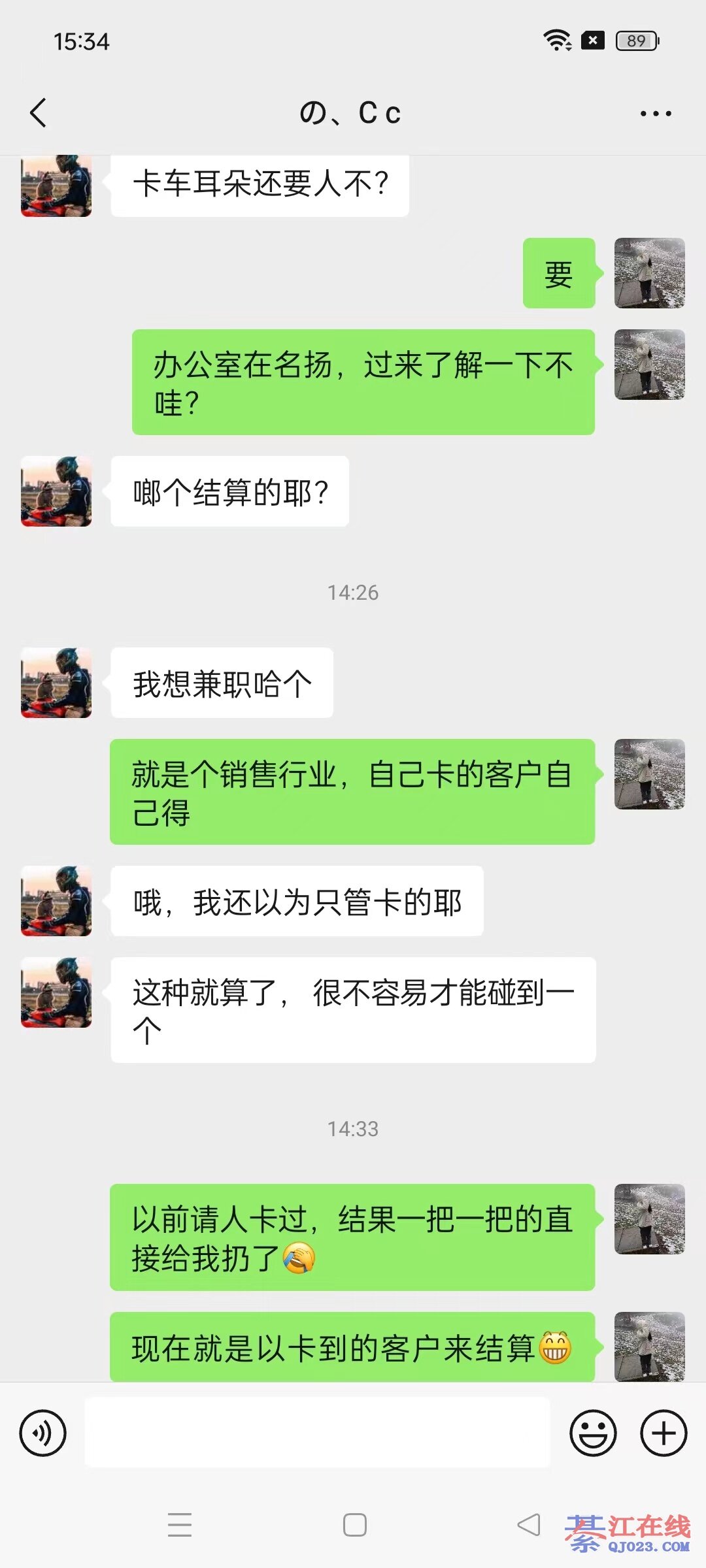Open contact avatar beside "我想兼职哈个"
Image resolution: width=706 pixels, height=1568 pixels.
(x=56, y=683)
